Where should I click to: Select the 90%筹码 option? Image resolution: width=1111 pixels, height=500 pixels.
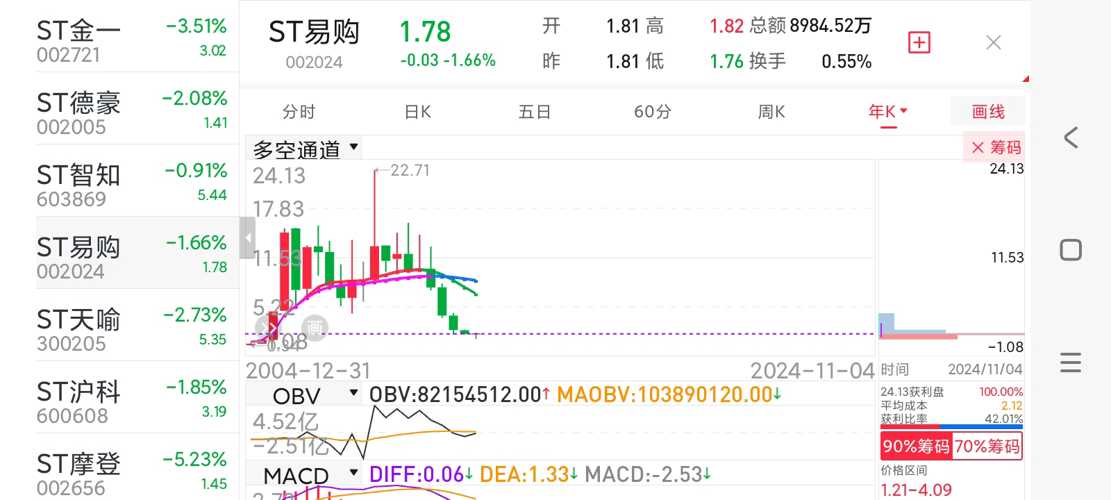tap(915, 446)
